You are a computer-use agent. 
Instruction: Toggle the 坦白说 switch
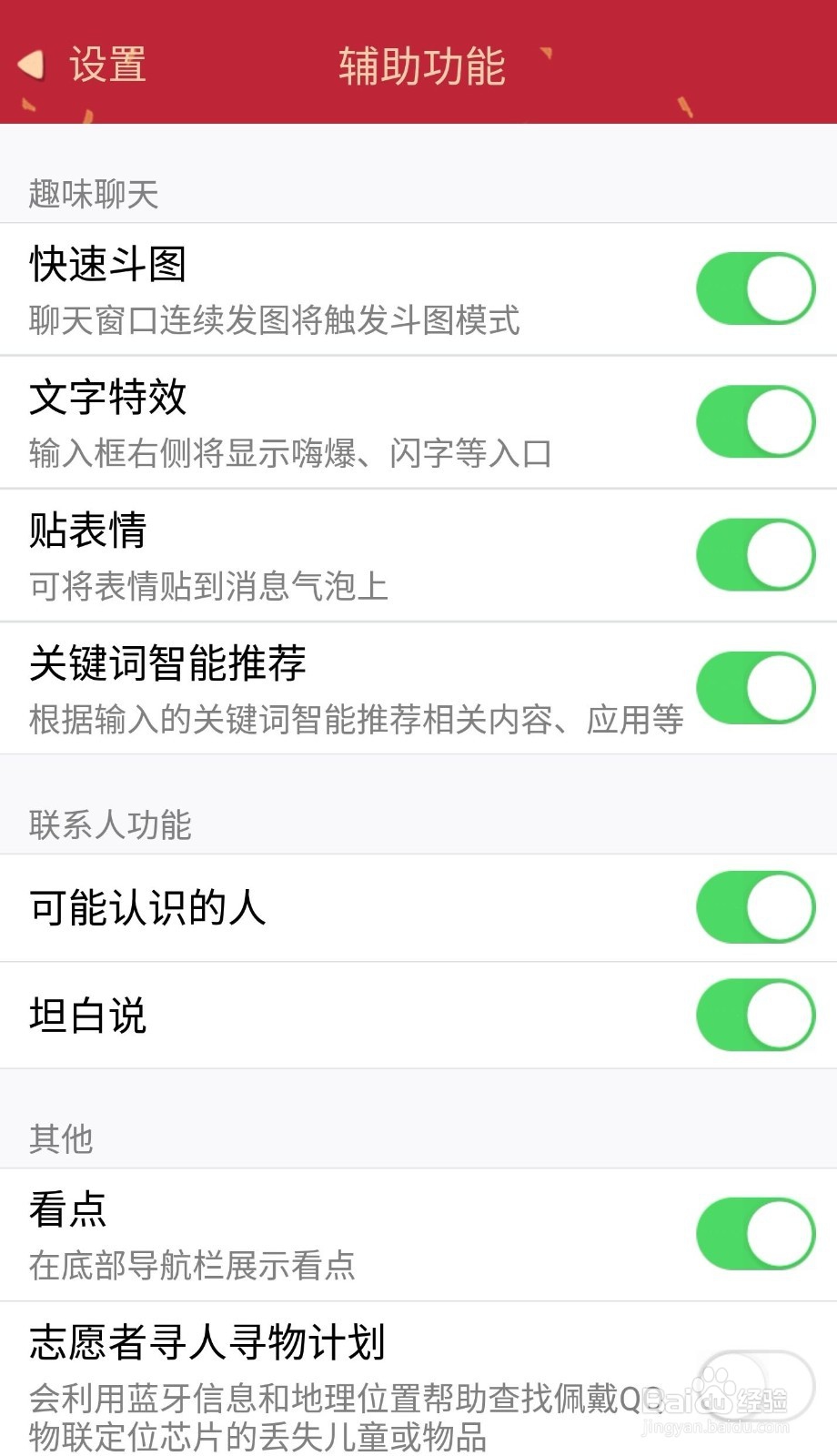[755, 1015]
